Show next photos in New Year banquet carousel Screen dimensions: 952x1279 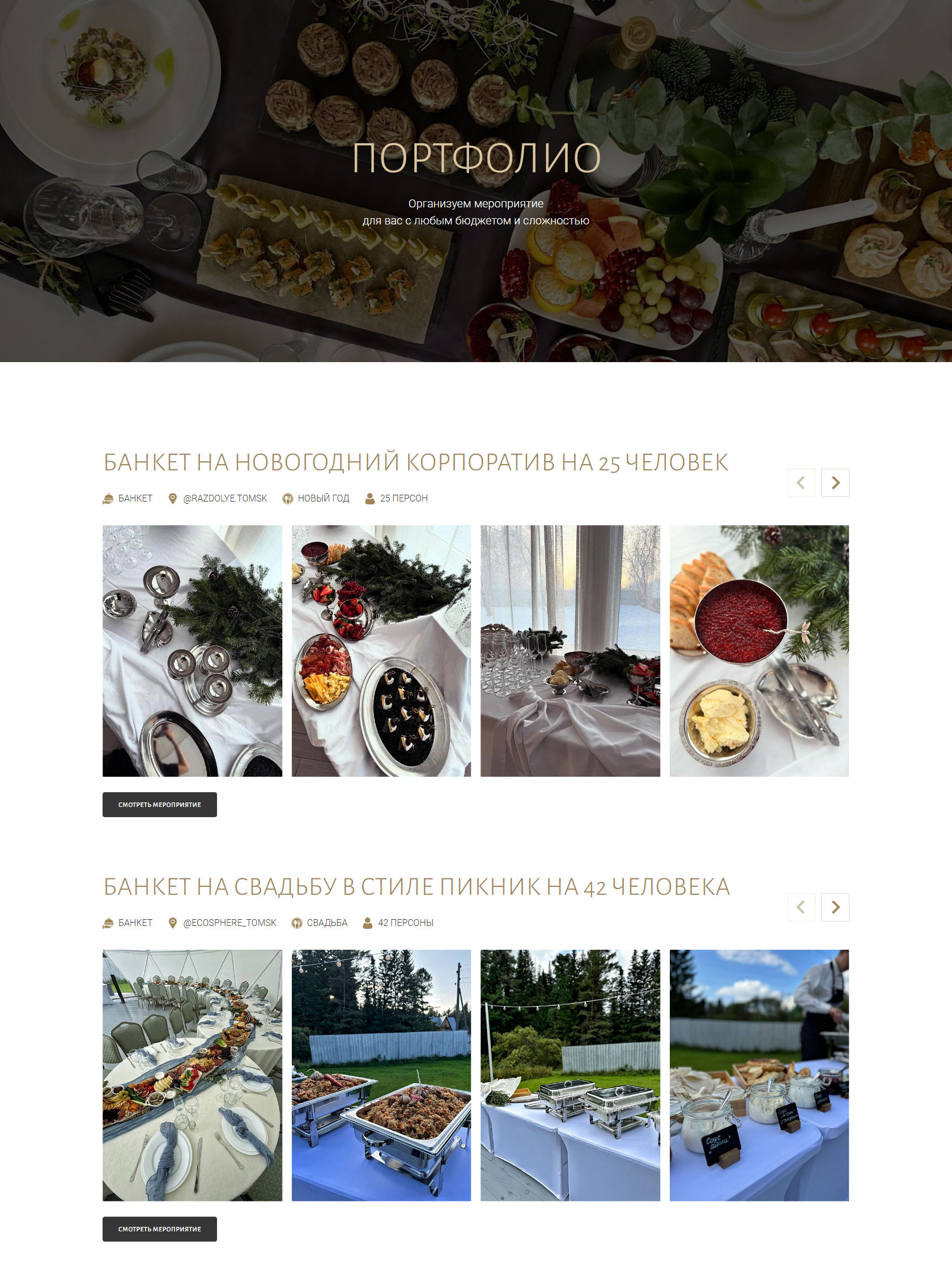835,482
